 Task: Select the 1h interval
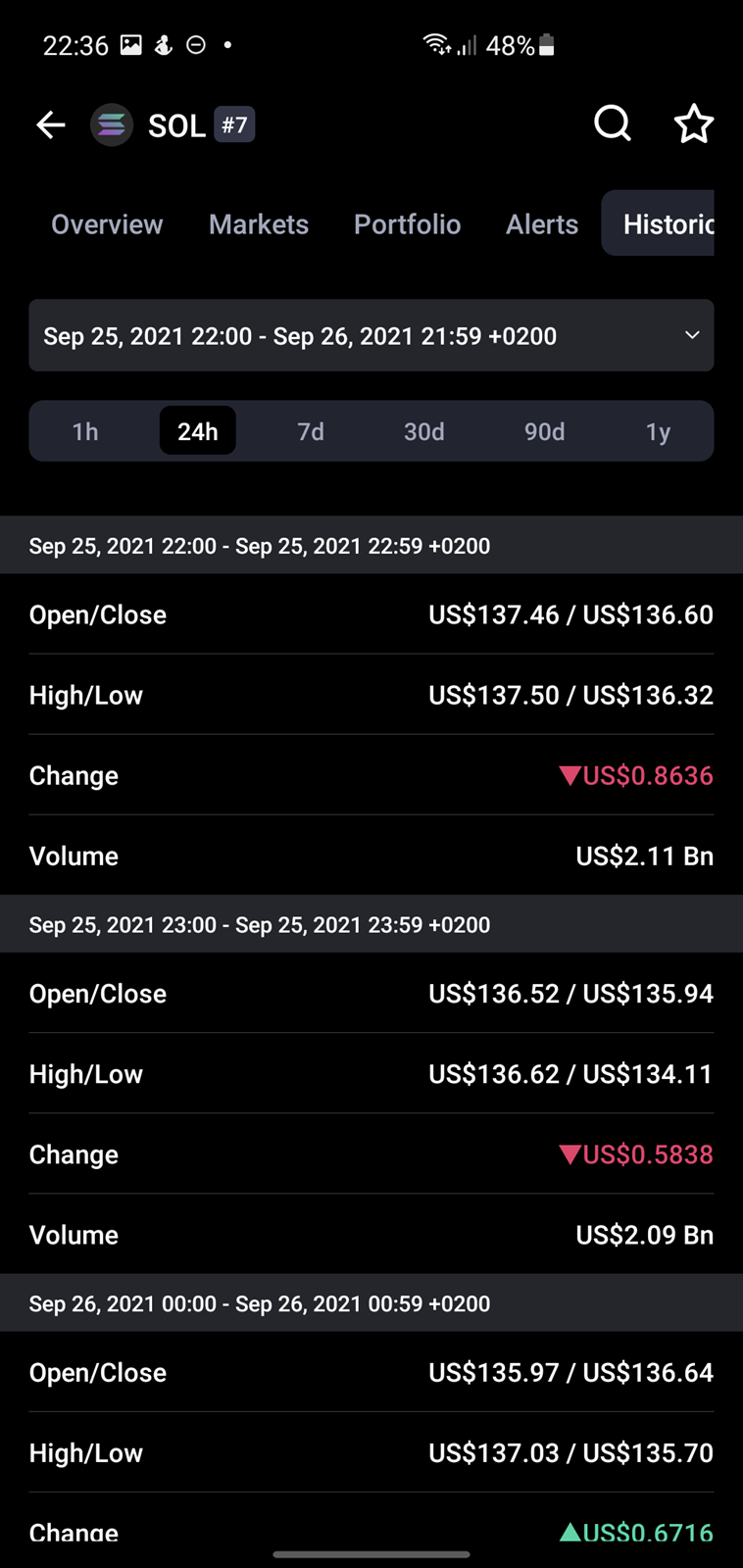coord(85,431)
